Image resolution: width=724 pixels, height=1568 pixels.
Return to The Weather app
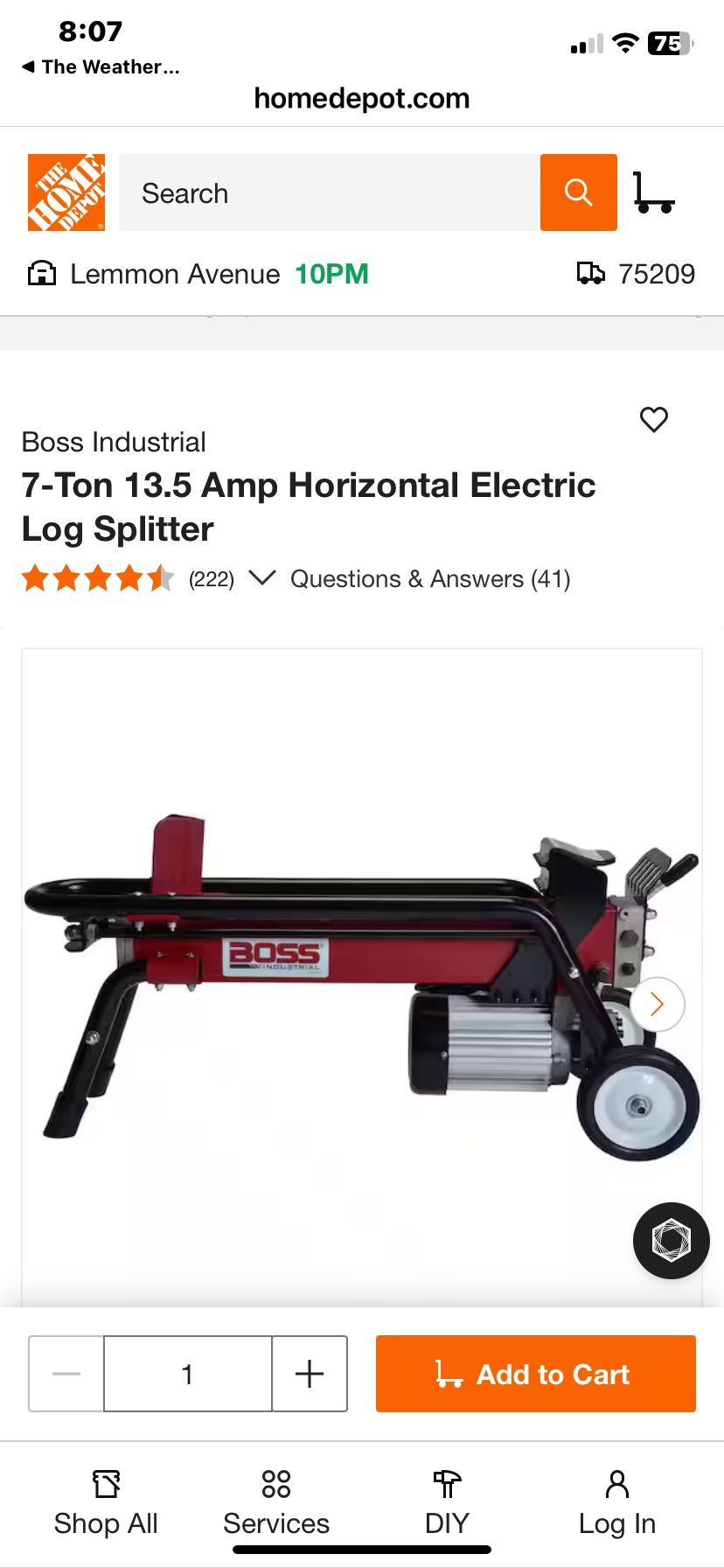(101, 66)
